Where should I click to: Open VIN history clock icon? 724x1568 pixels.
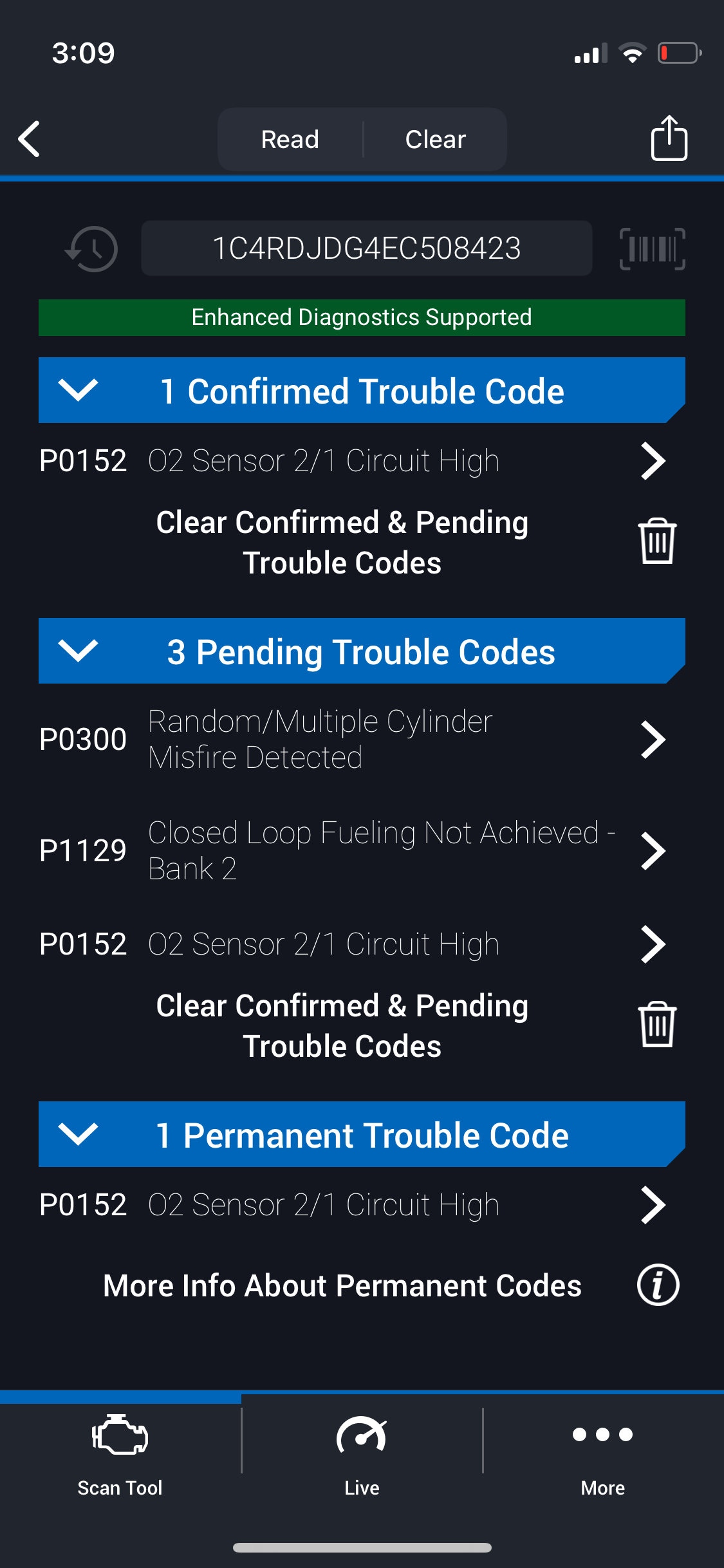[91, 248]
